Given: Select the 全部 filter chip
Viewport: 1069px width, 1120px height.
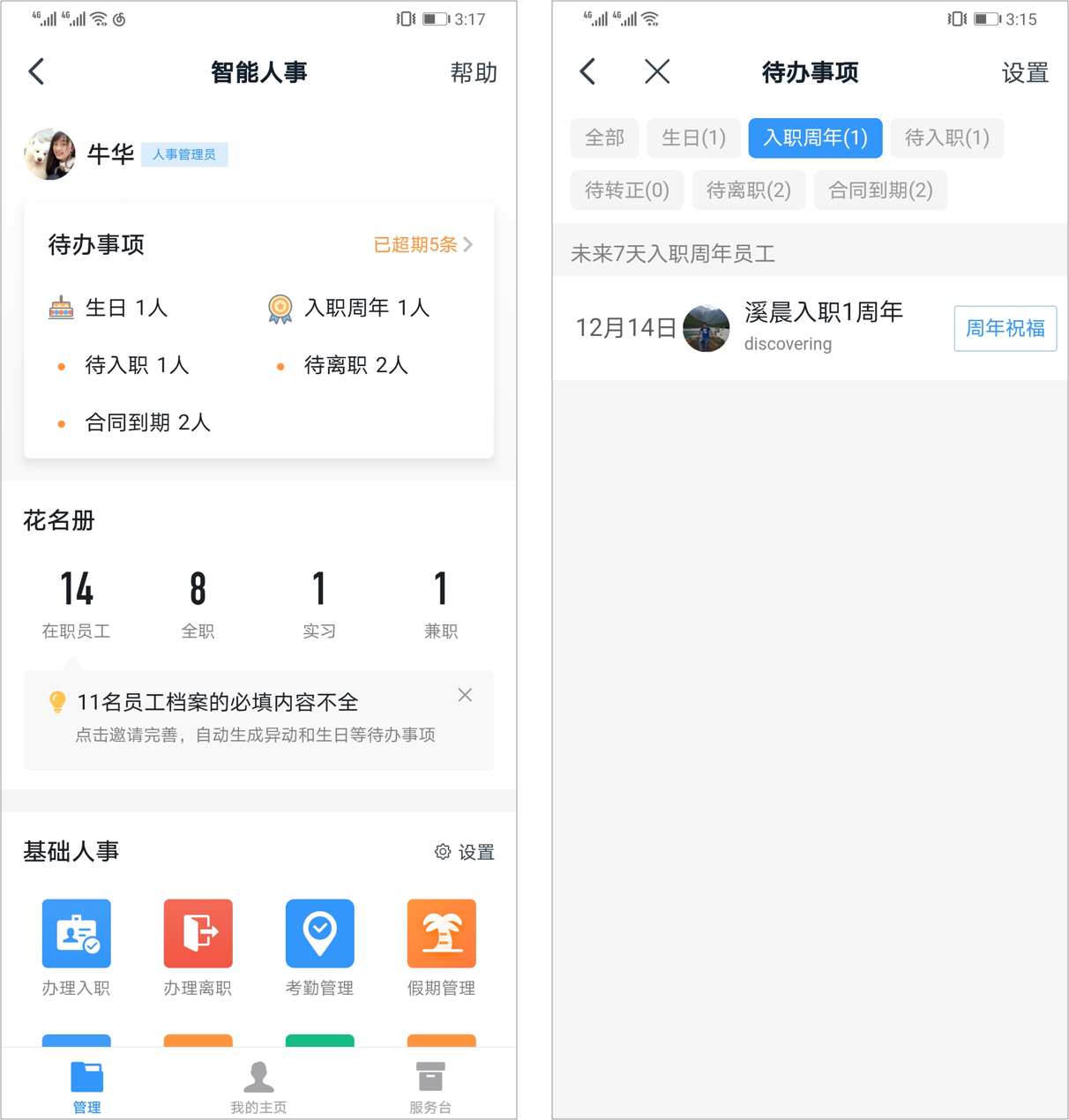Looking at the screenshot, I should pos(604,138).
